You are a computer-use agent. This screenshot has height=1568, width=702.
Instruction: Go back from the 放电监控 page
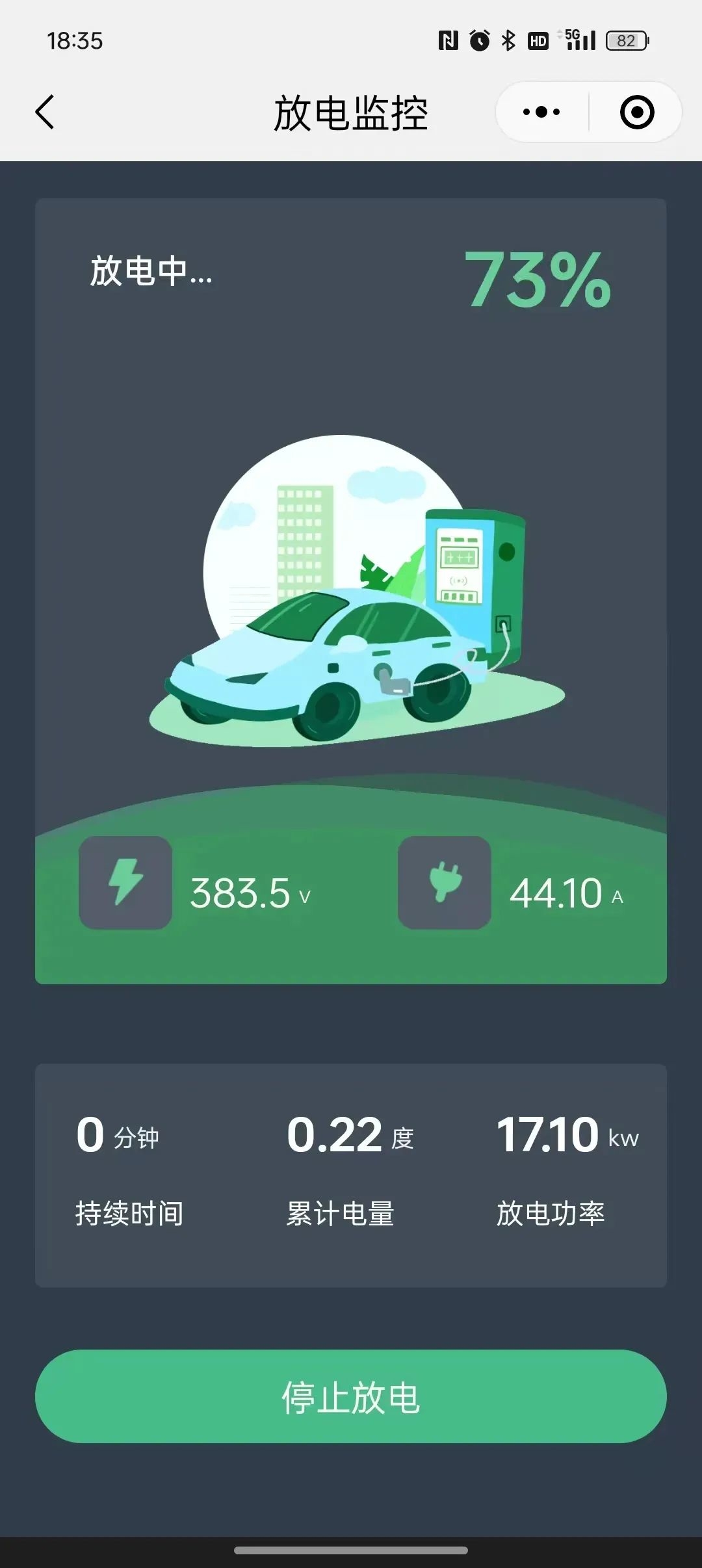(44, 112)
